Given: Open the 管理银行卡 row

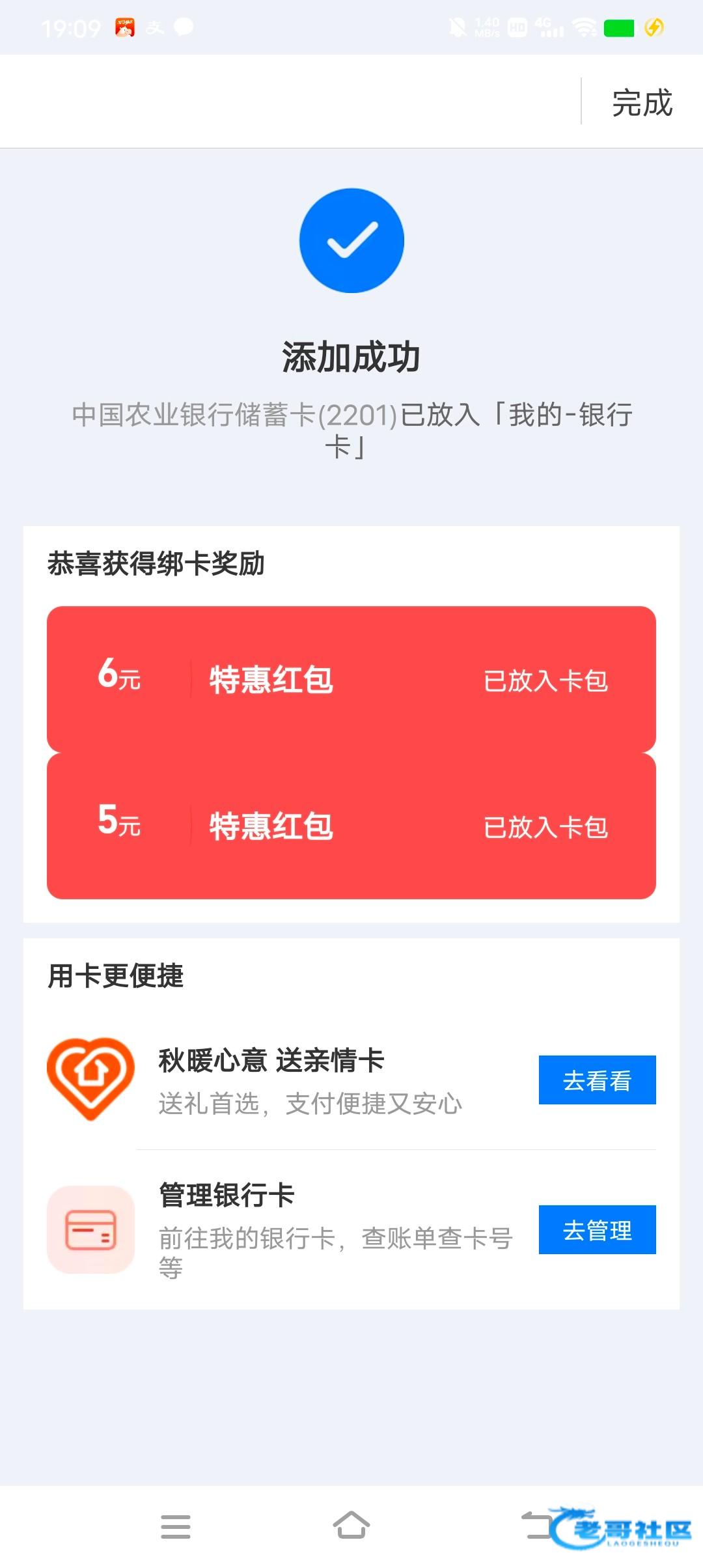Looking at the screenshot, I should [x=351, y=1229].
